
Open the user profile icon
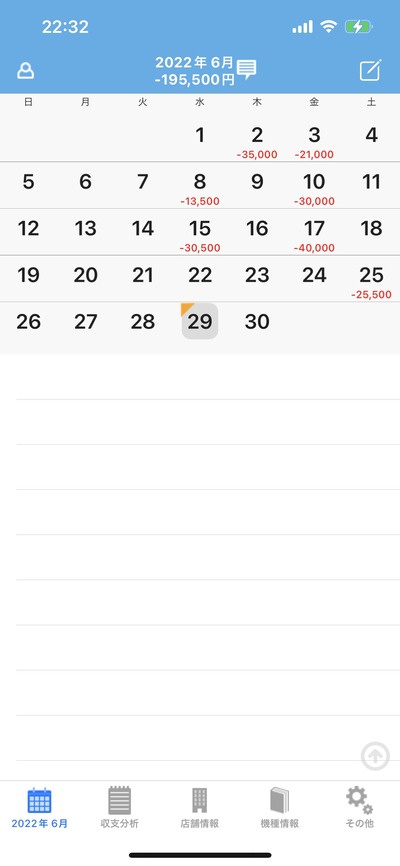(x=25, y=71)
